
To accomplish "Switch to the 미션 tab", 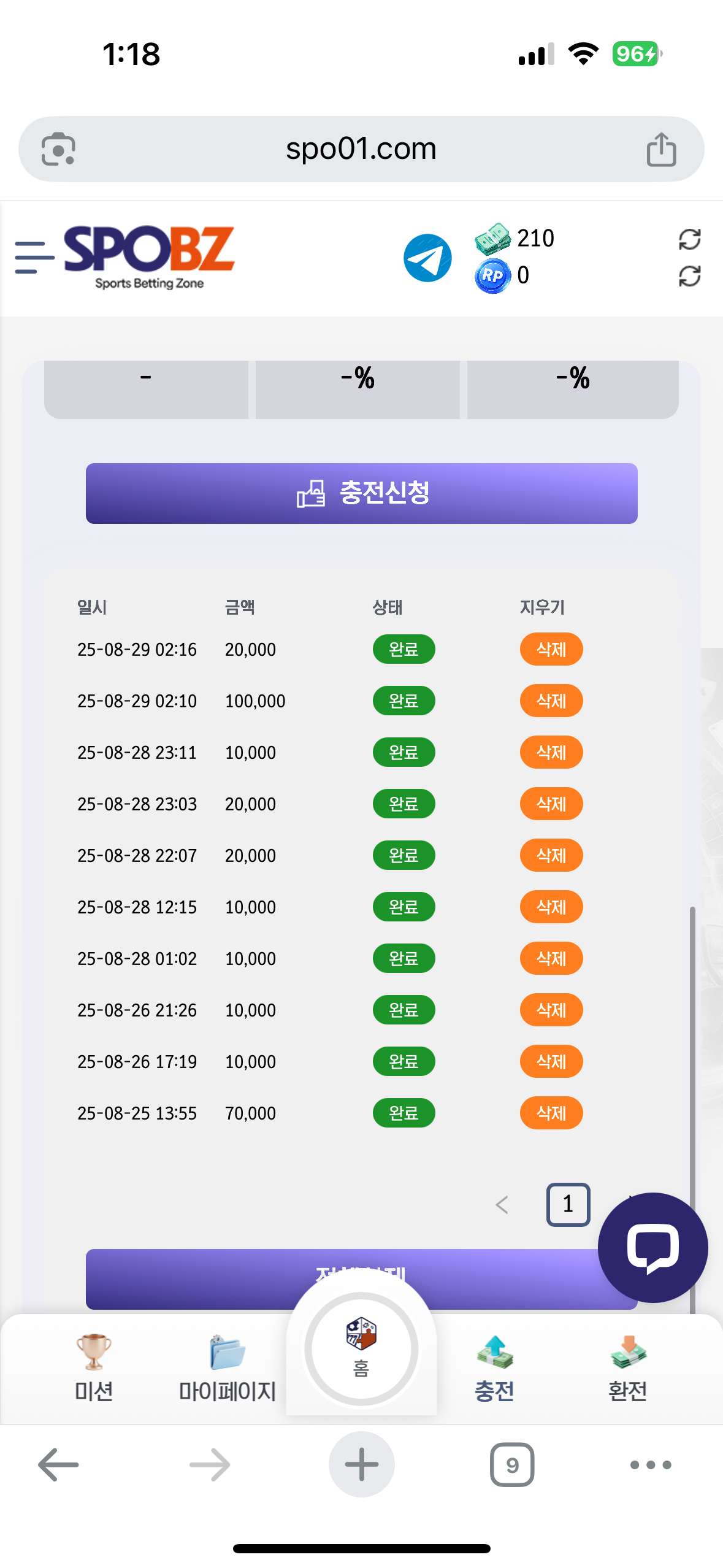I will coord(94,1368).
